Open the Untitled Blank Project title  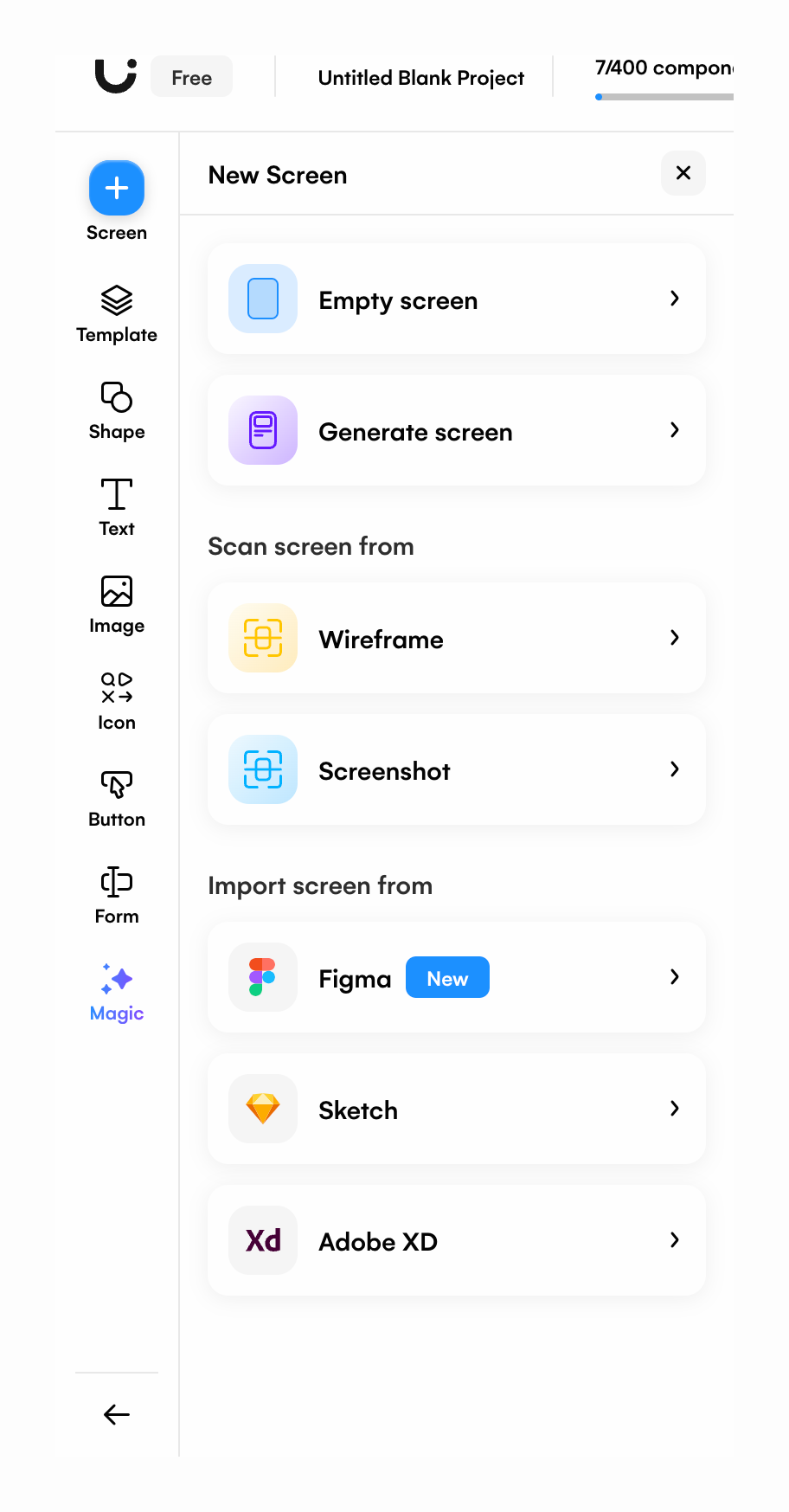click(420, 78)
